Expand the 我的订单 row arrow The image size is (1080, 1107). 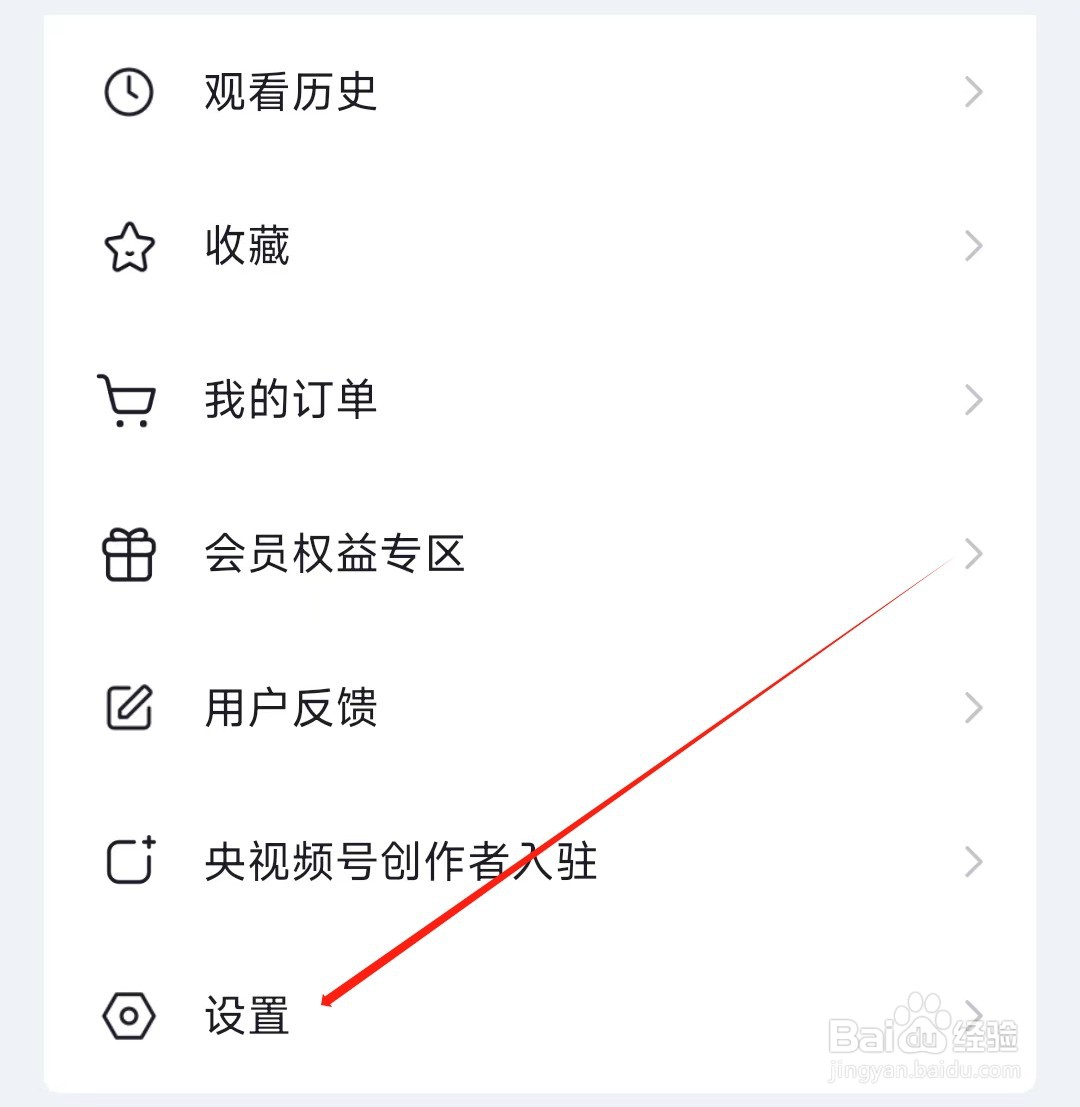click(x=971, y=399)
